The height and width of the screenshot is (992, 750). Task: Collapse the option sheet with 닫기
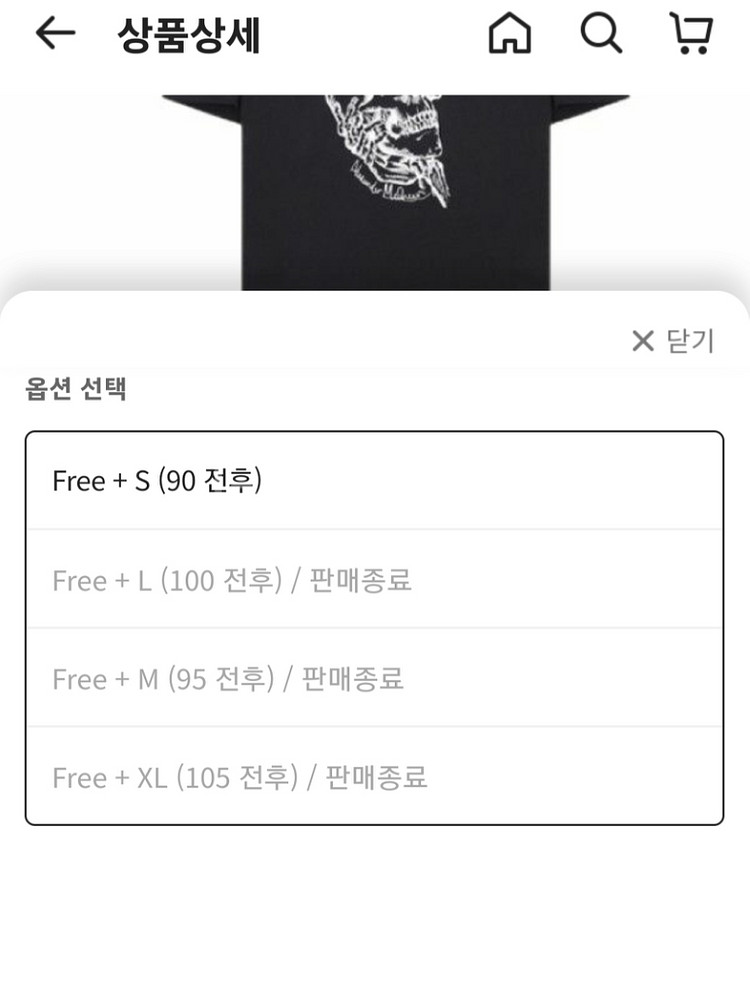click(690, 341)
